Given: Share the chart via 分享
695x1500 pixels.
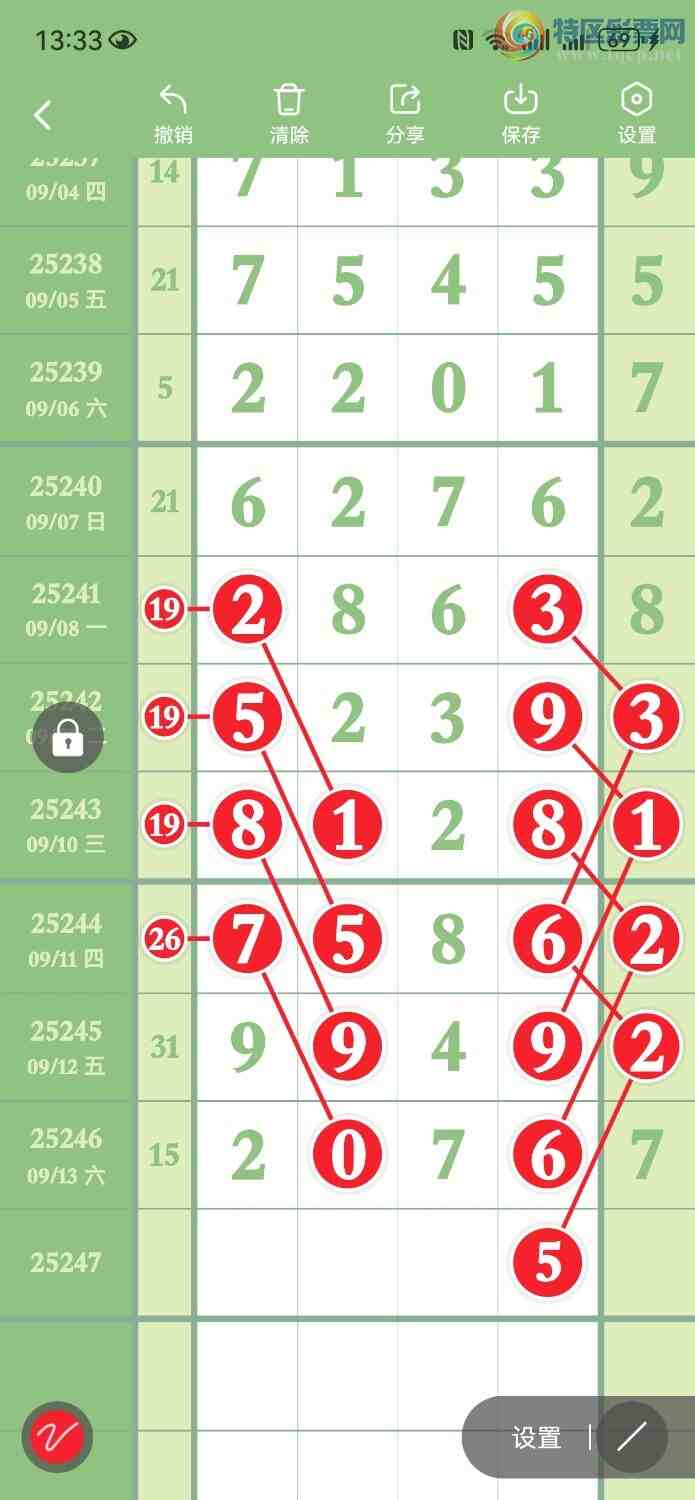Looking at the screenshot, I should [x=405, y=114].
